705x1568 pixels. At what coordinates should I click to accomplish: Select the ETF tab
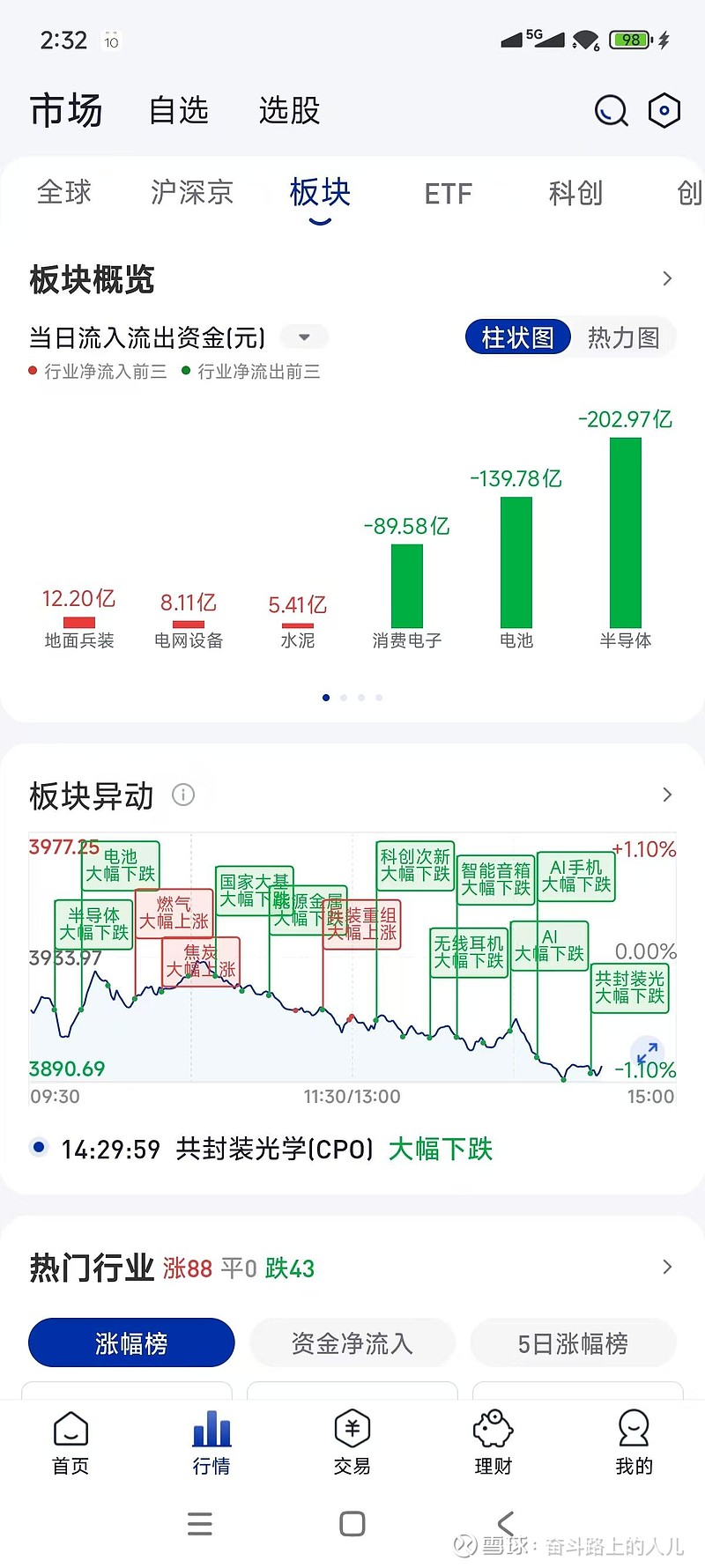click(448, 193)
